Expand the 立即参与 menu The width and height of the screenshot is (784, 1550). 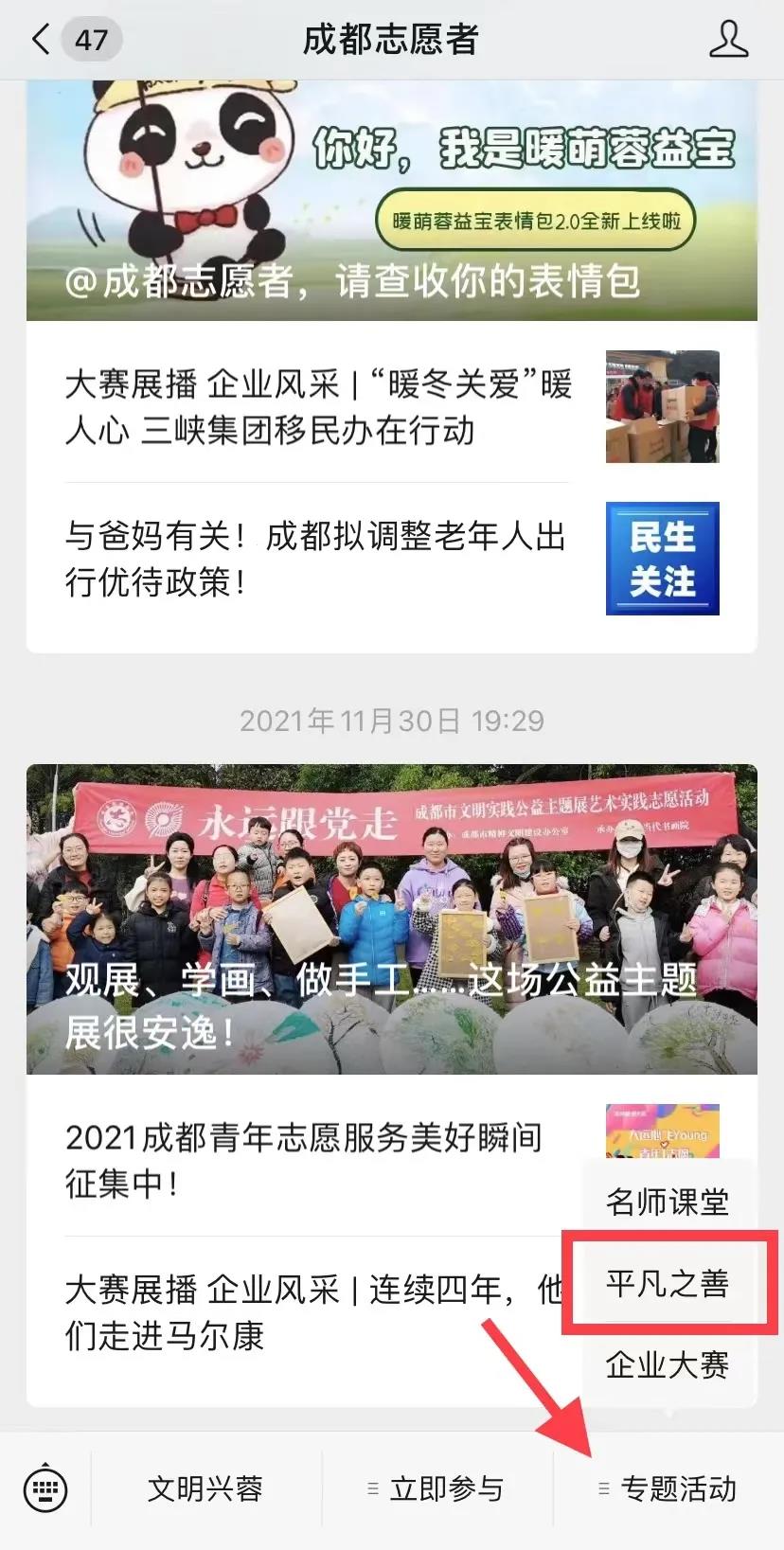click(x=437, y=1489)
